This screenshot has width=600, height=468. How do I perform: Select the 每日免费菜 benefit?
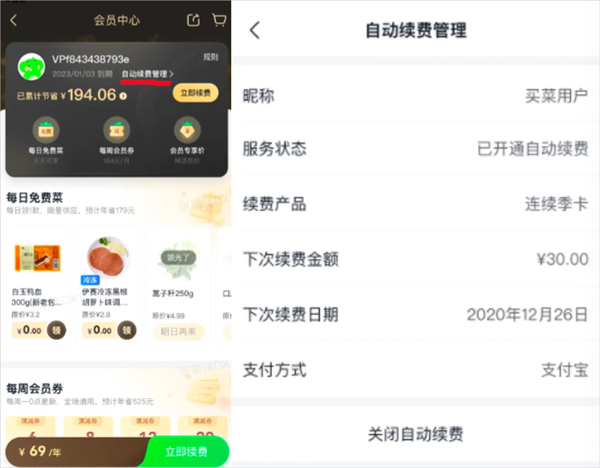44,138
